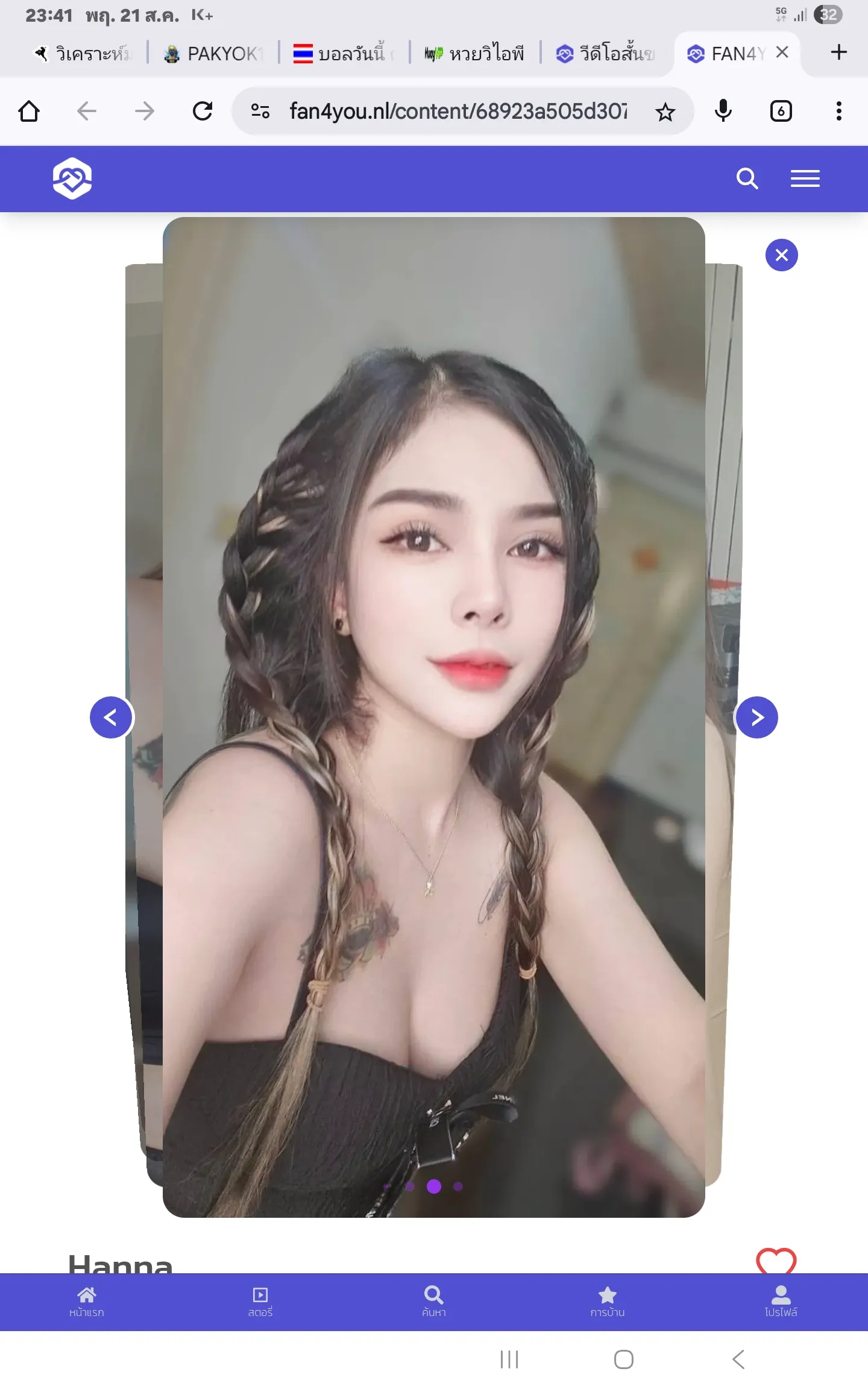Reload the current page
The height and width of the screenshot is (1389, 868).
click(x=203, y=111)
